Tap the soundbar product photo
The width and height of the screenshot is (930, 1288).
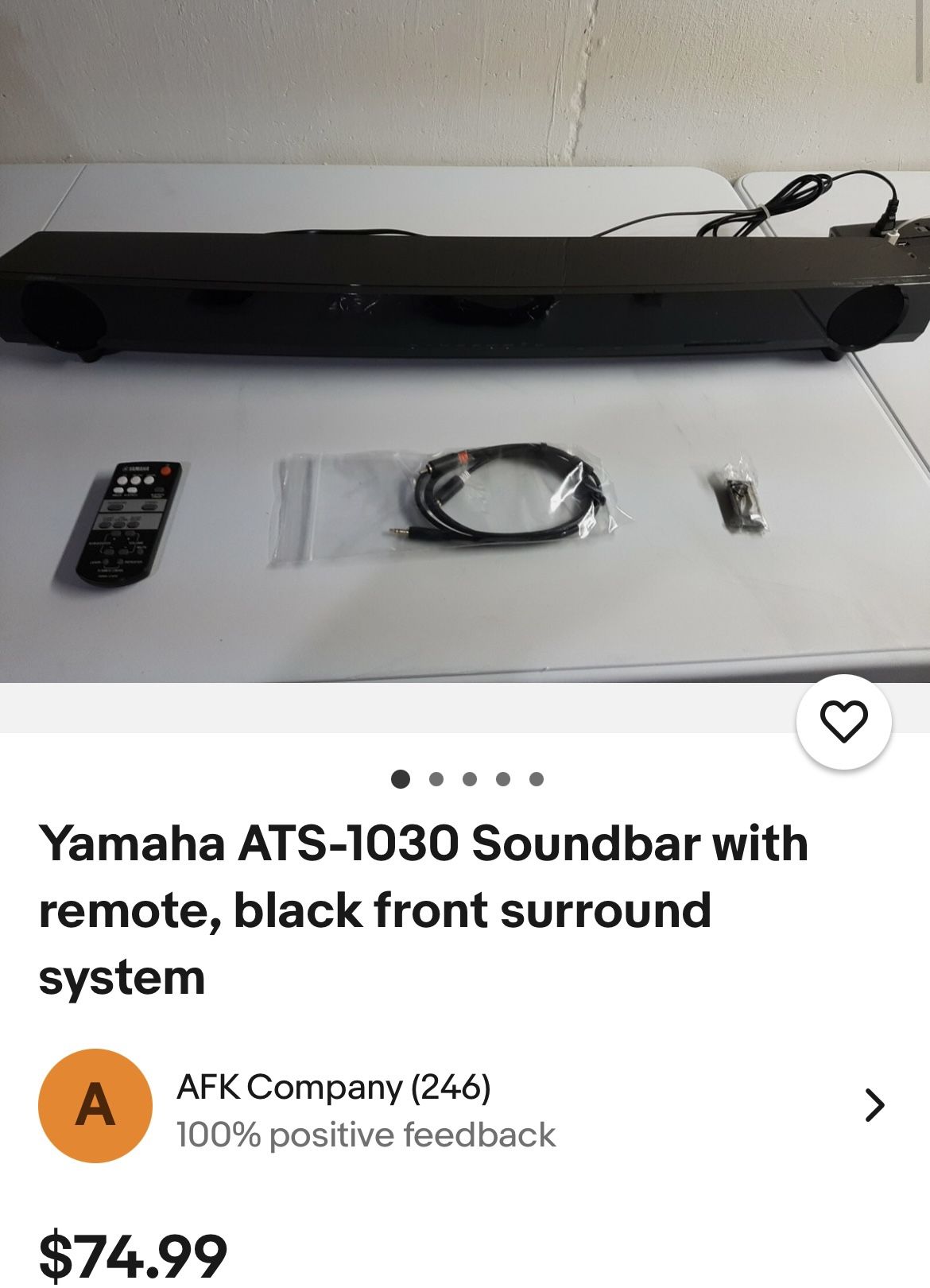click(465, 342)
